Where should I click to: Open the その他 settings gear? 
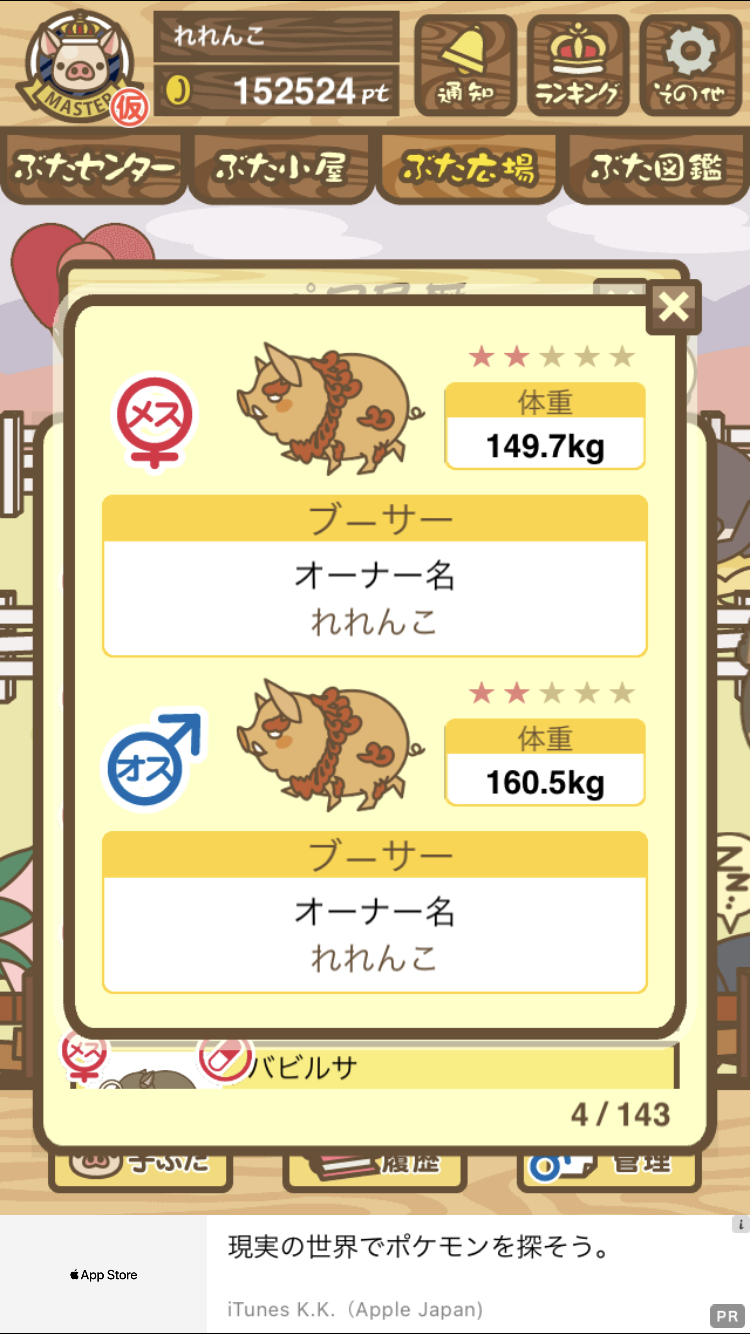tap(690, 65)
